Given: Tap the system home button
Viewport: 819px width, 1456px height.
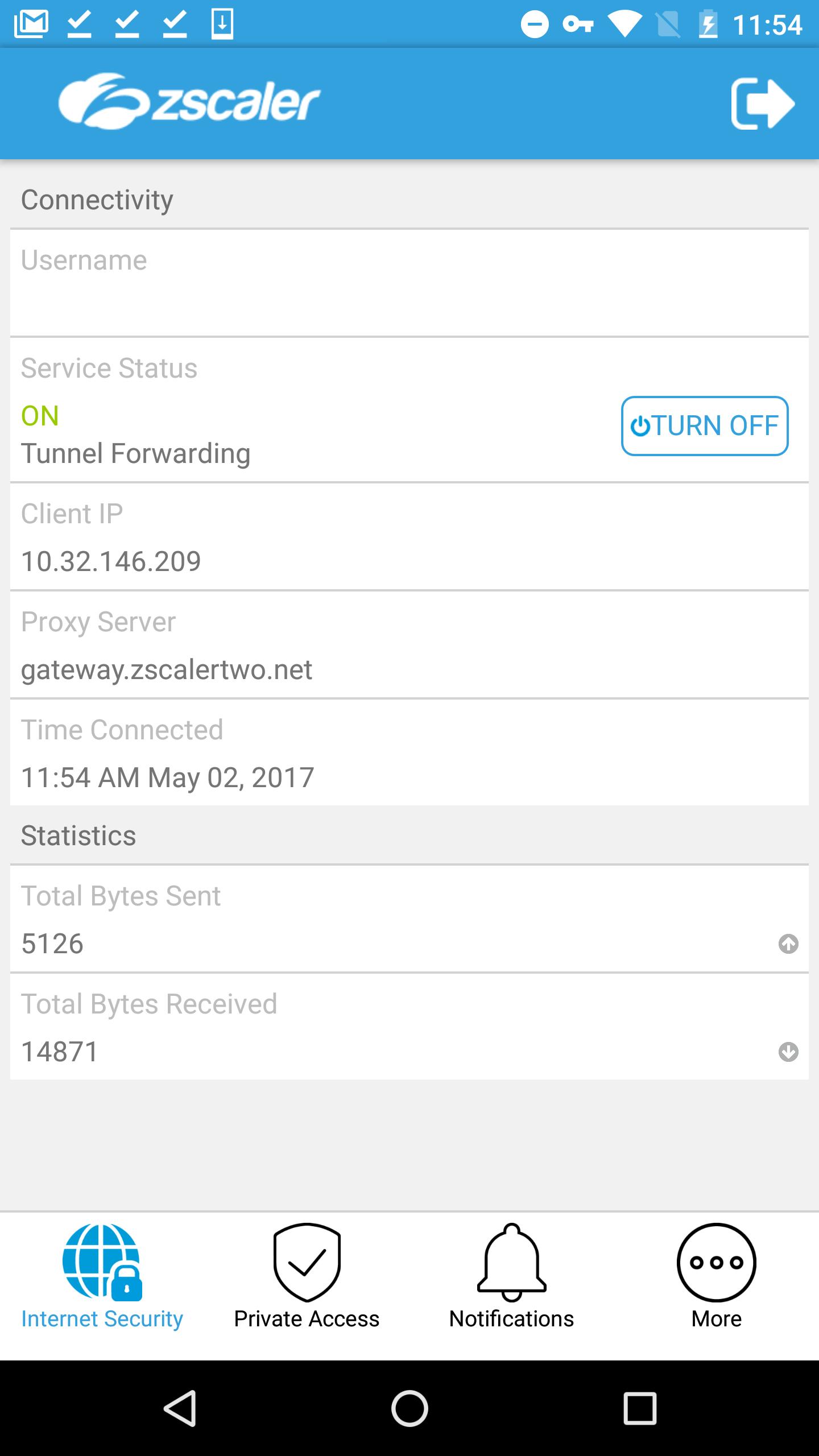Looking at the screenshot, I should 409,1408.
